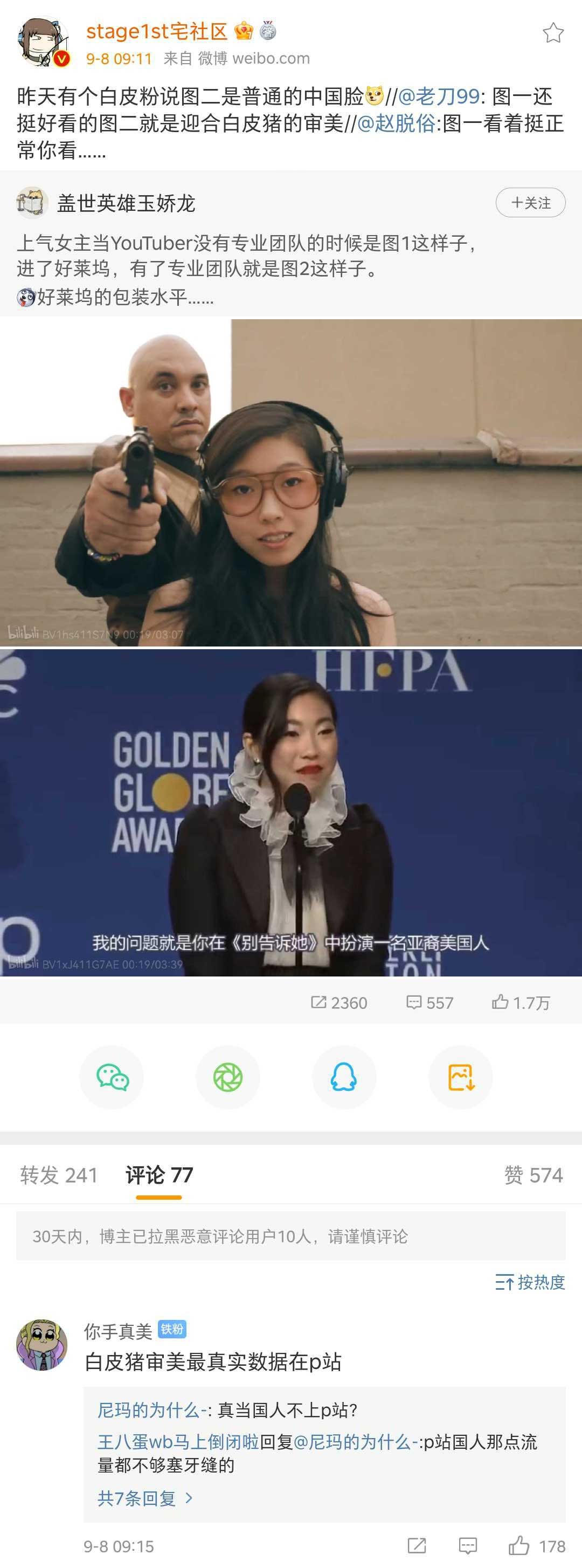
Task: Favorite this post with the star icon
Action: click(553, 32)
